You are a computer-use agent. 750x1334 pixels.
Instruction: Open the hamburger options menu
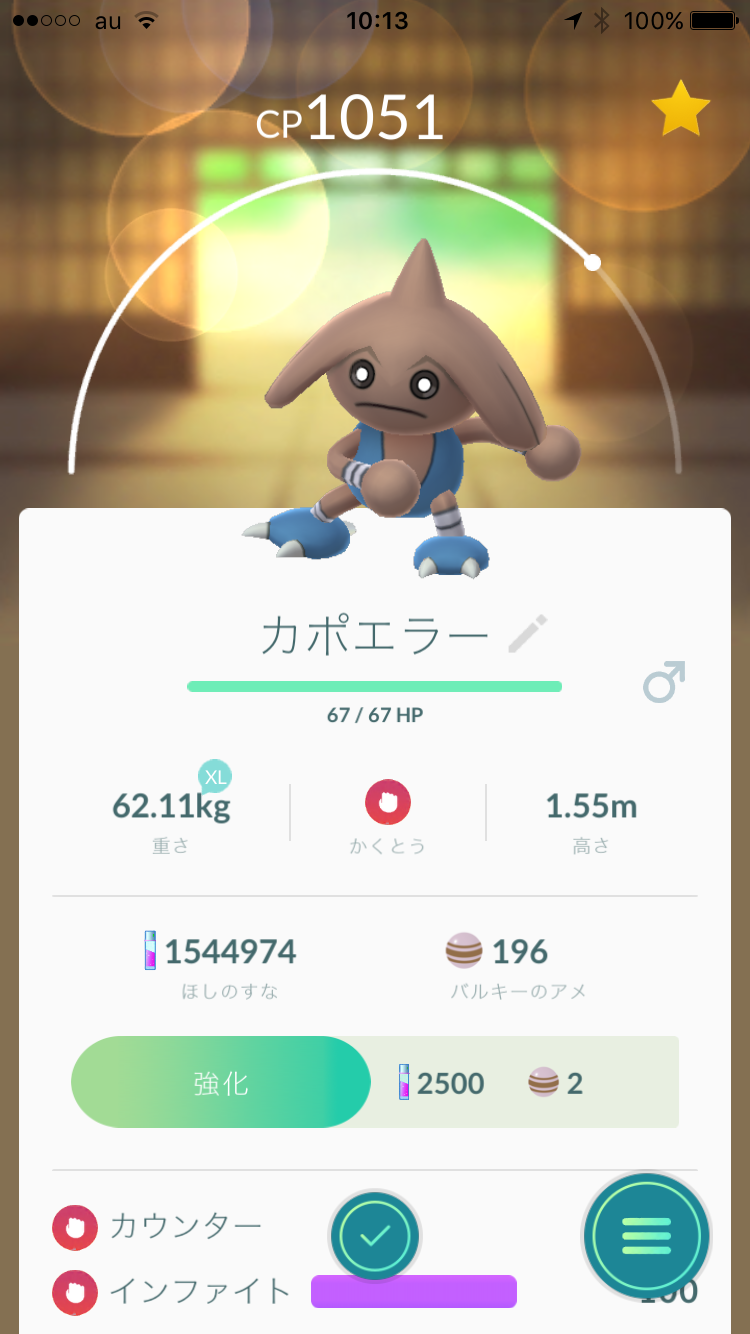[x=646, y=1237]
